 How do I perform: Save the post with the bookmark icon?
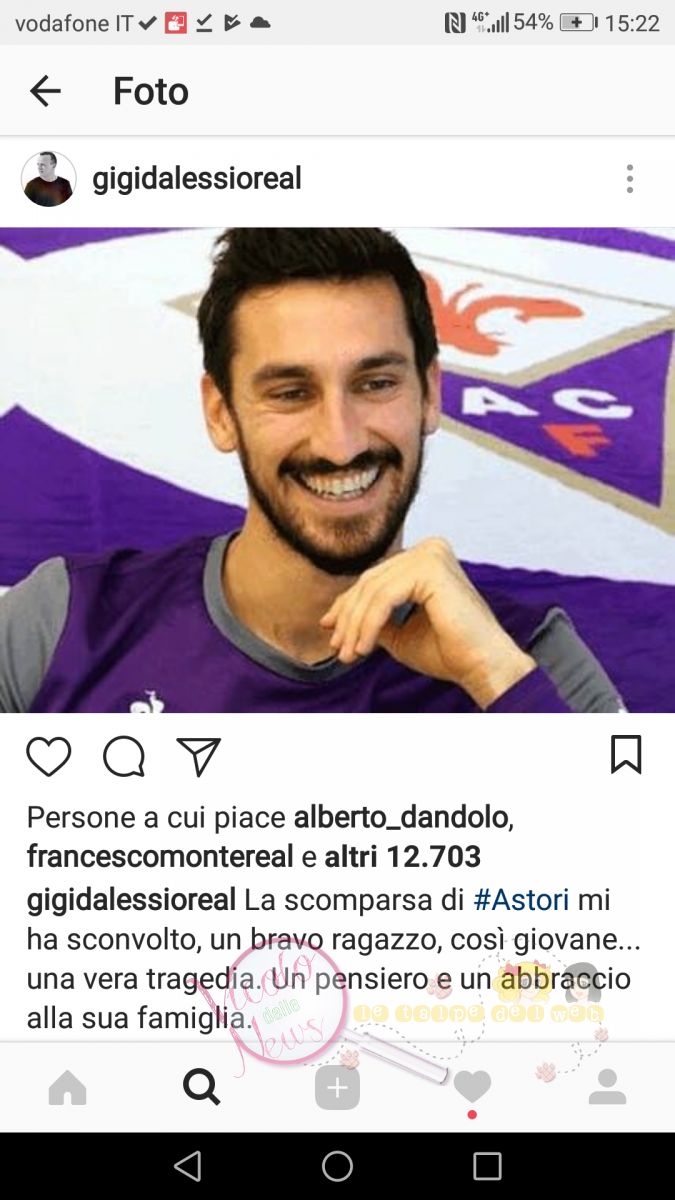point(626,755)
